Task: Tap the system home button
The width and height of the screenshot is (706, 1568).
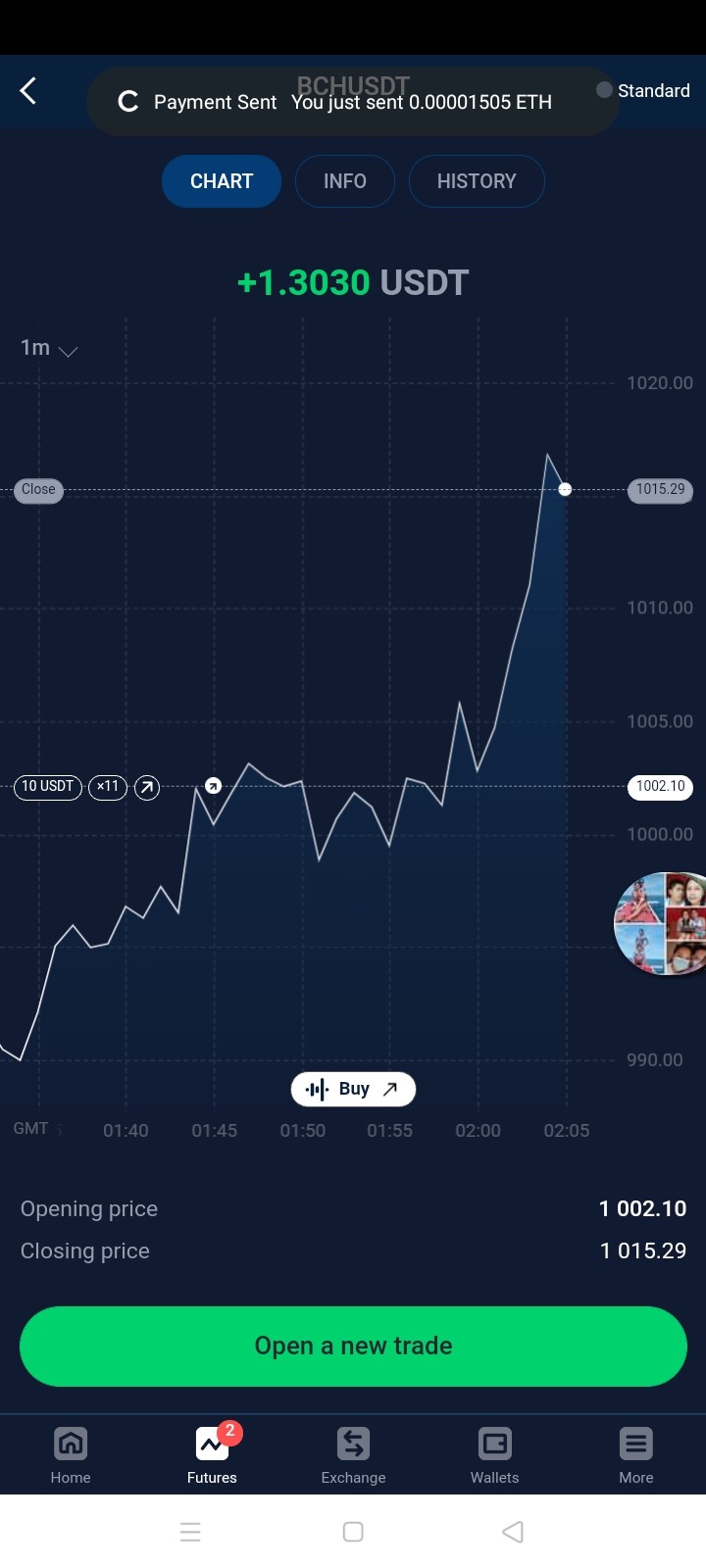Action: [x=353, y=1532]
